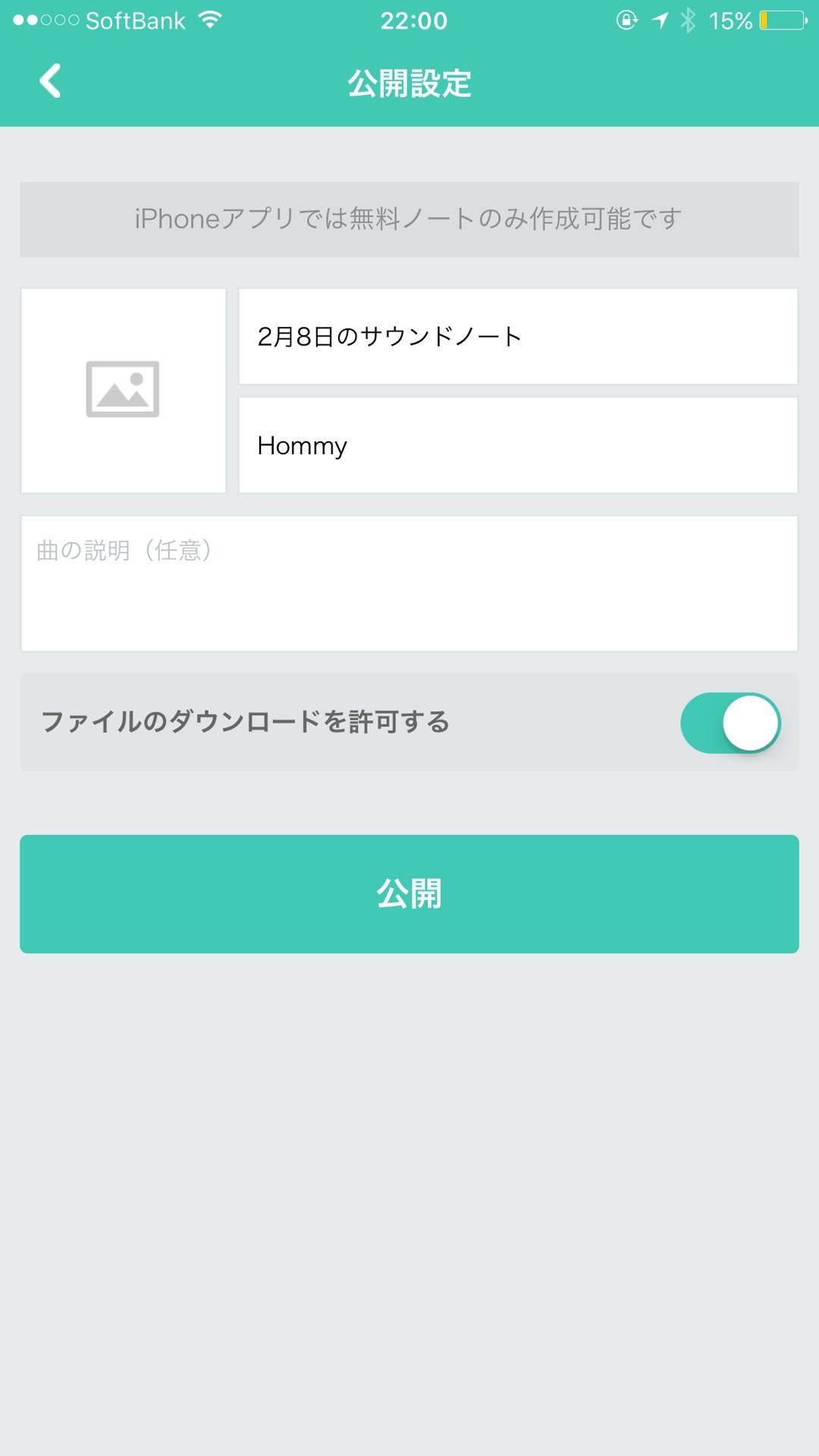Tap the image placeholder to add cover art
The height and width of the screenshot is (1456, 819).
click(x=124, y=391)
